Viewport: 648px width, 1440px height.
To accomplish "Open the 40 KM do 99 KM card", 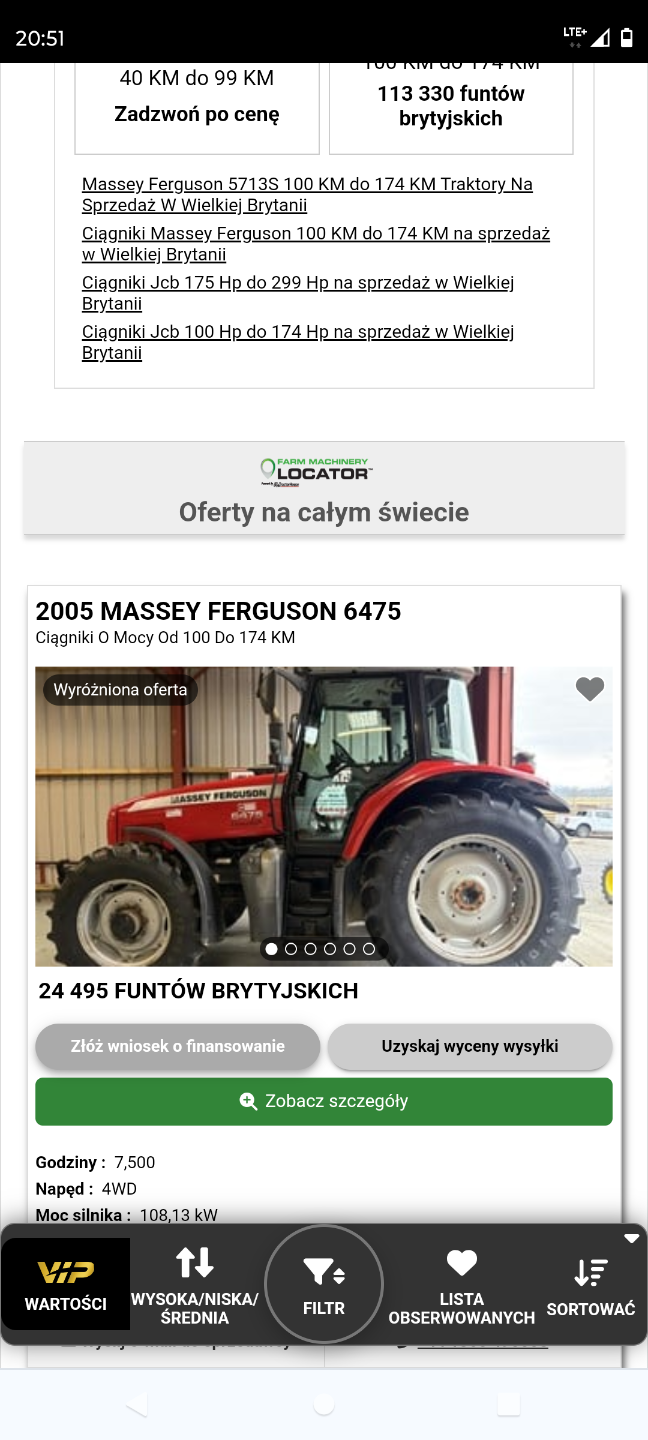I will pyautogui.click(x=197, y=105).
